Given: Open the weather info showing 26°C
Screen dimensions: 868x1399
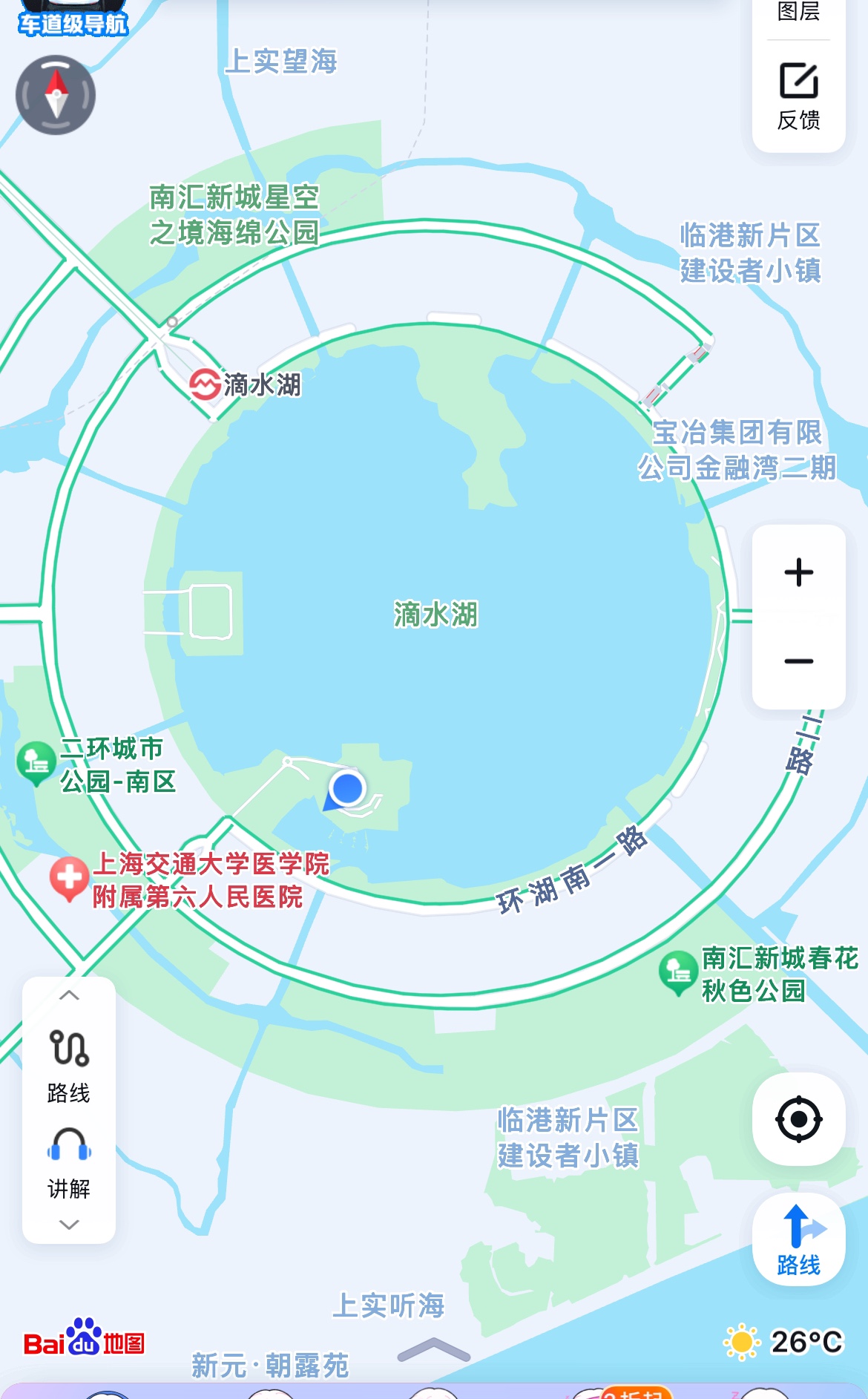Looking at the screenshot, I should [x=783, y=1342].
